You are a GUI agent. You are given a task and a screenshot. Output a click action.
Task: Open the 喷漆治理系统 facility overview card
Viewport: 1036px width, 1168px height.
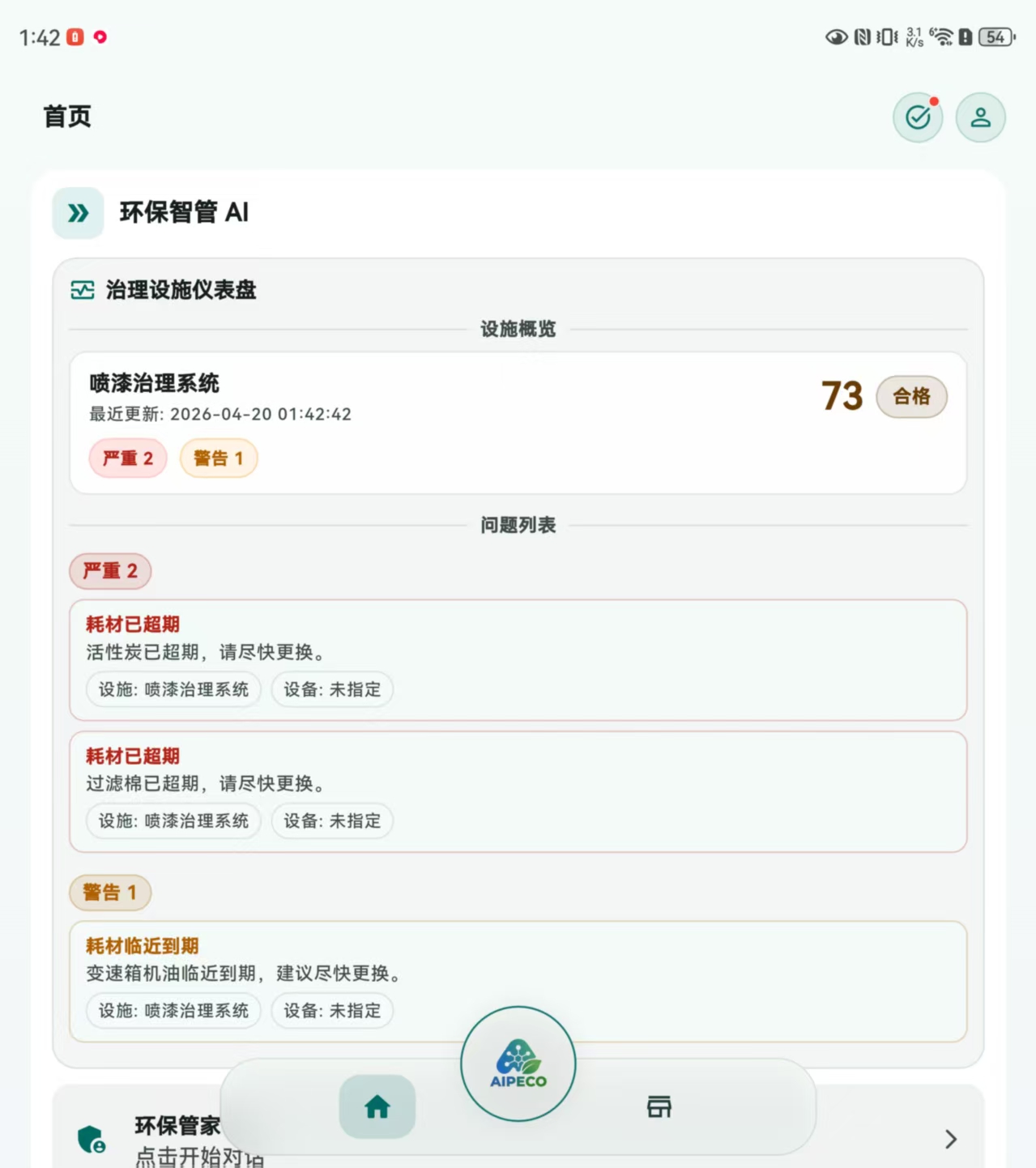[x=518, y=423]
